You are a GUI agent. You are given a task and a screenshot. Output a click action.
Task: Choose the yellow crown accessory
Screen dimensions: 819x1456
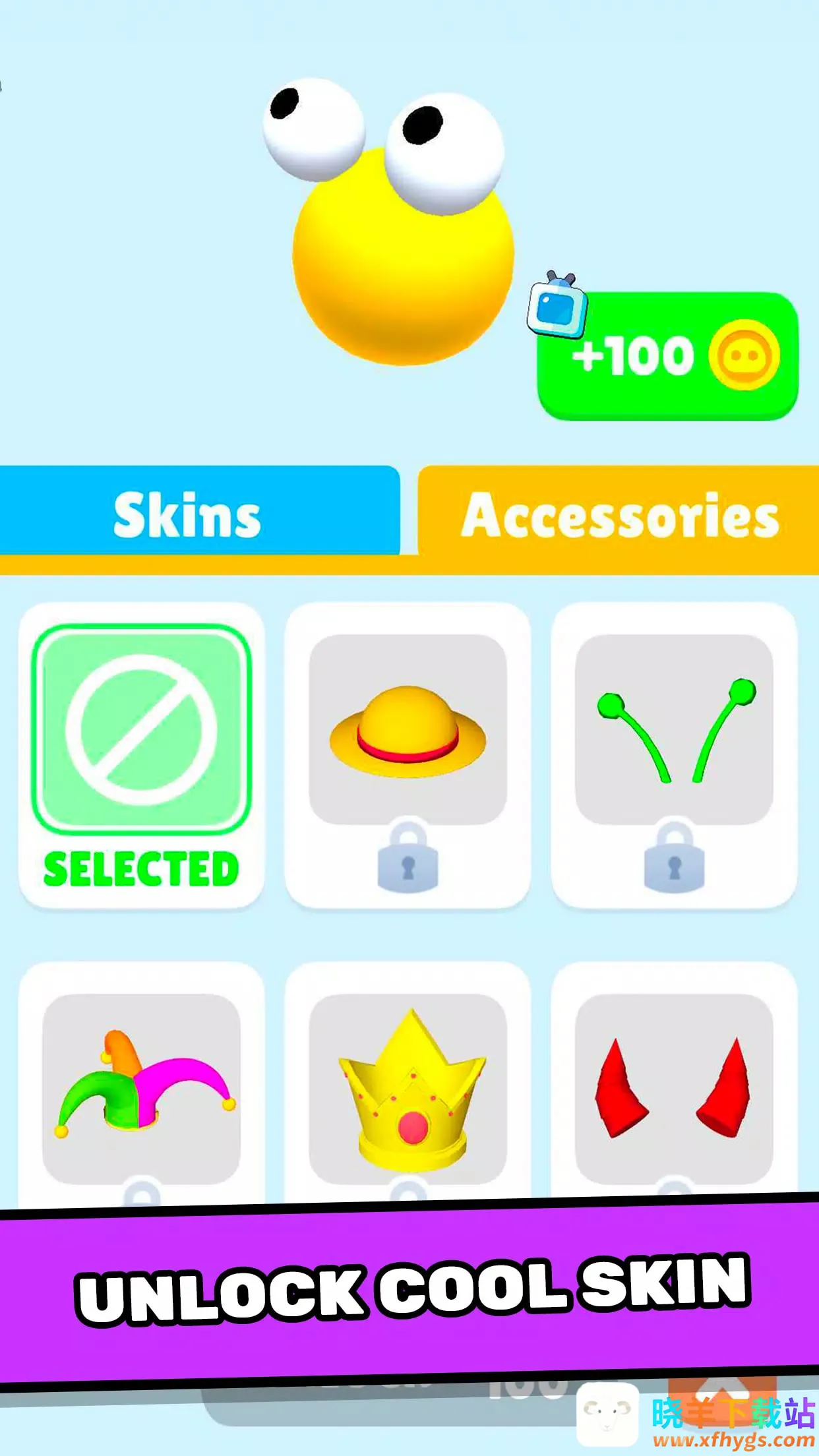click(x=408, y=1087)
